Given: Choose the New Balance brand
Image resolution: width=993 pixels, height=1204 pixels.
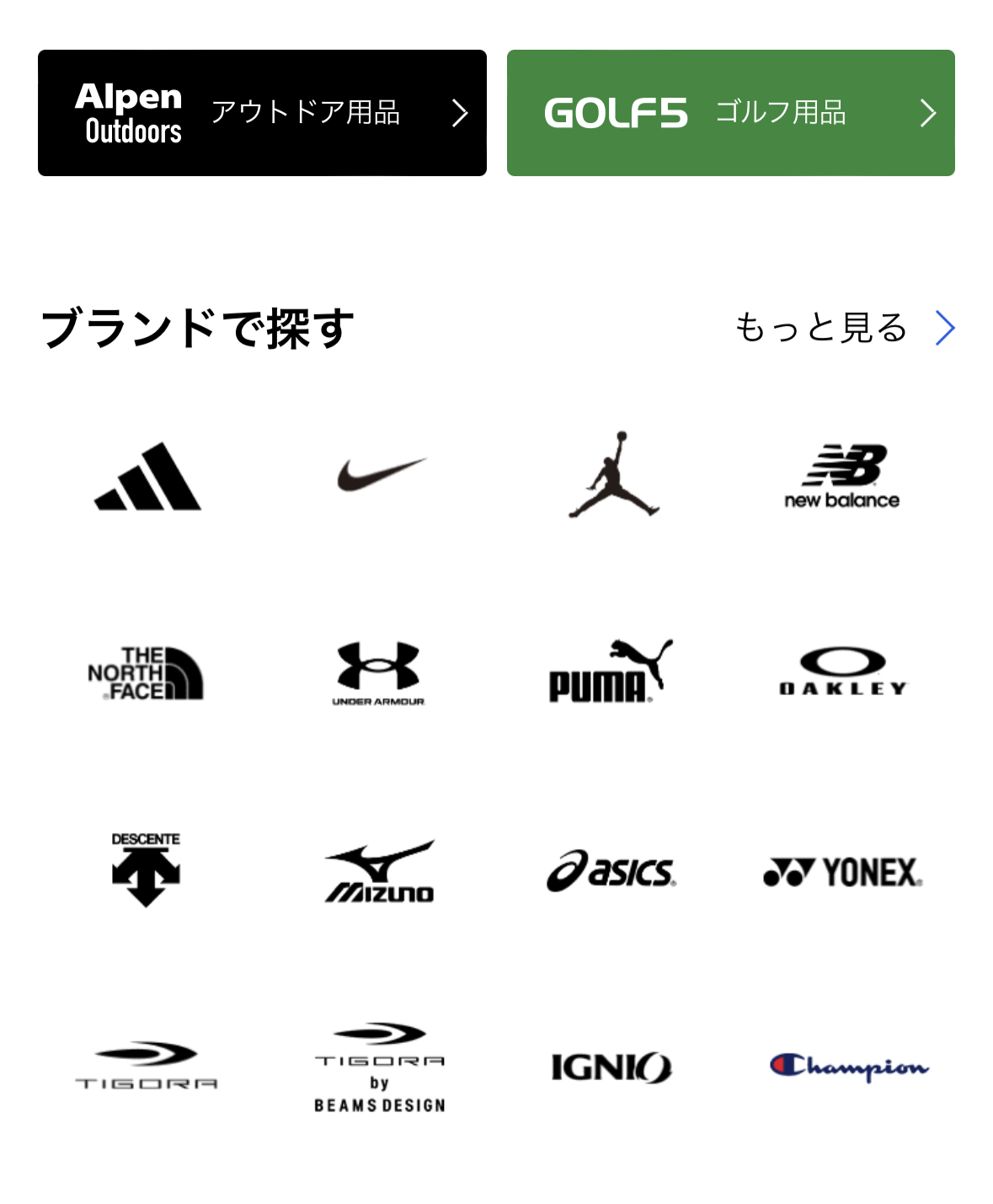Looking at the screenshot, I should 842,477.
